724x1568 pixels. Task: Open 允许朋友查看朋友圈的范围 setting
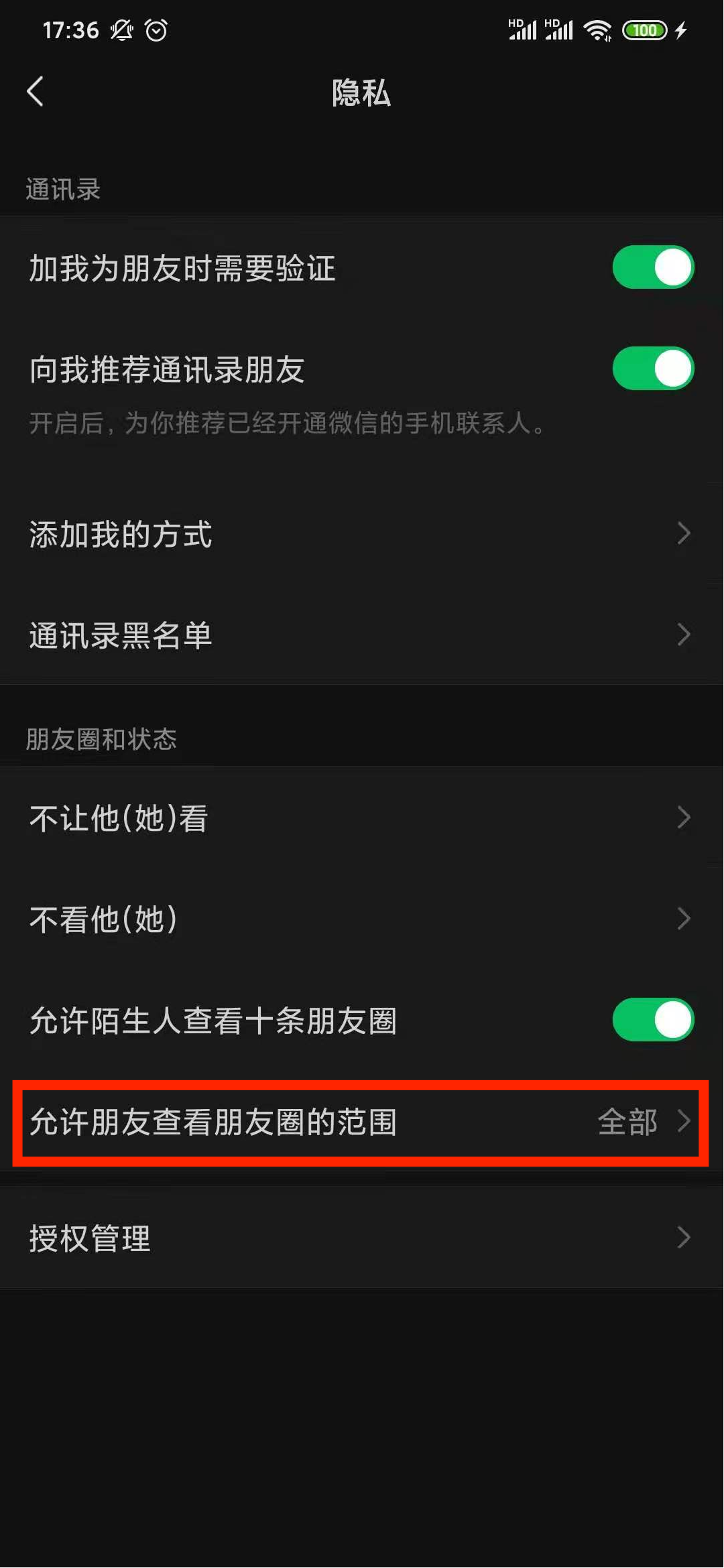362,1122
